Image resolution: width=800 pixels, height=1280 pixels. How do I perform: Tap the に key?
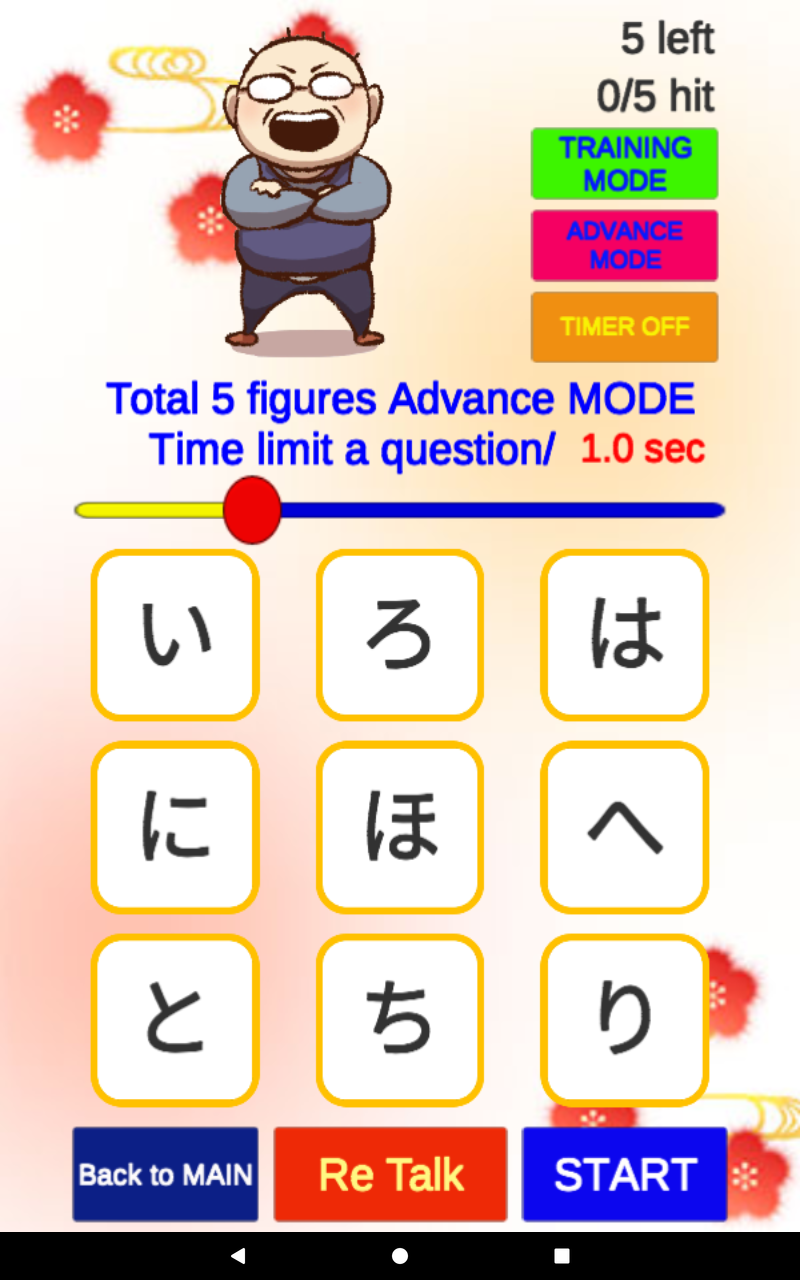point(175,827)
